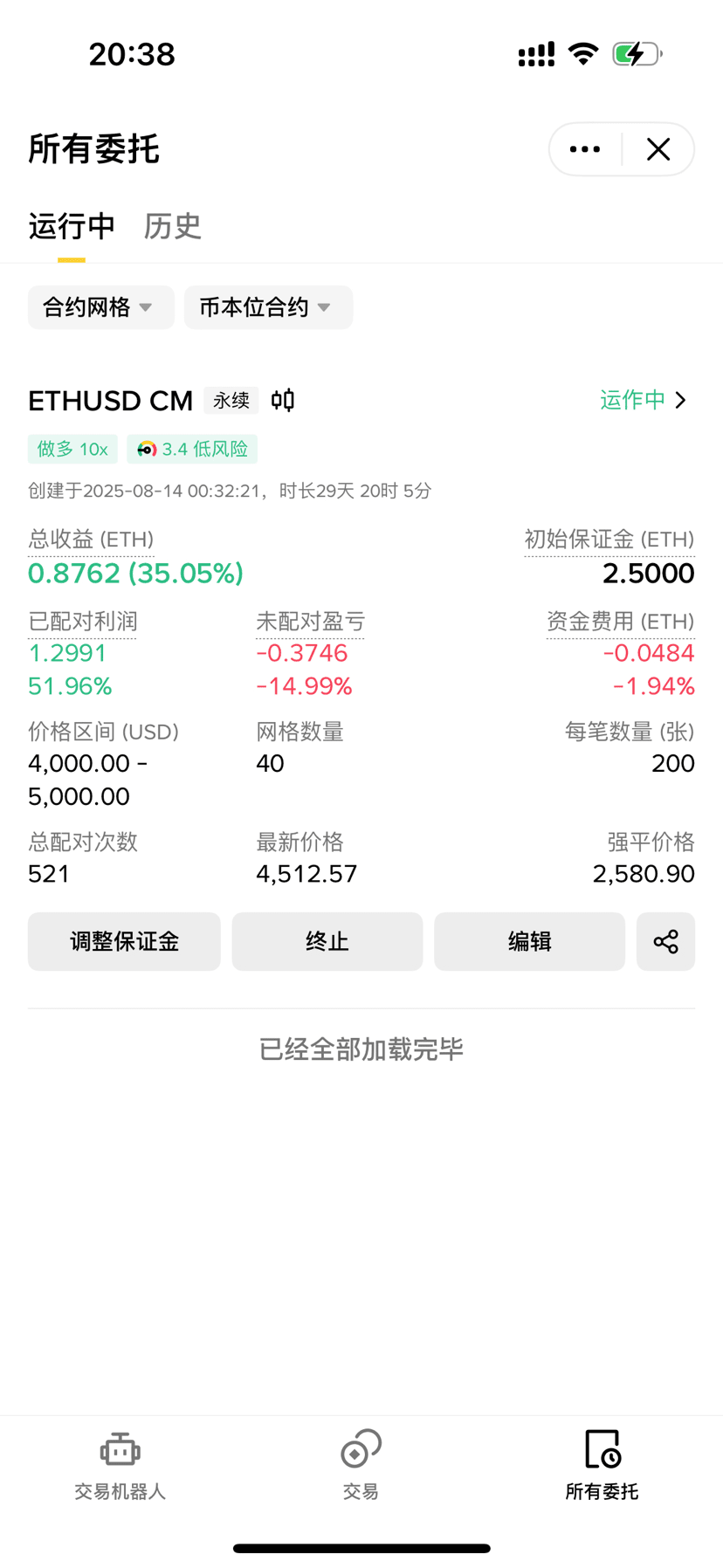Switch to the 交易 tab
Screen dimensions: 723x1568
[x=361, y=1467]
